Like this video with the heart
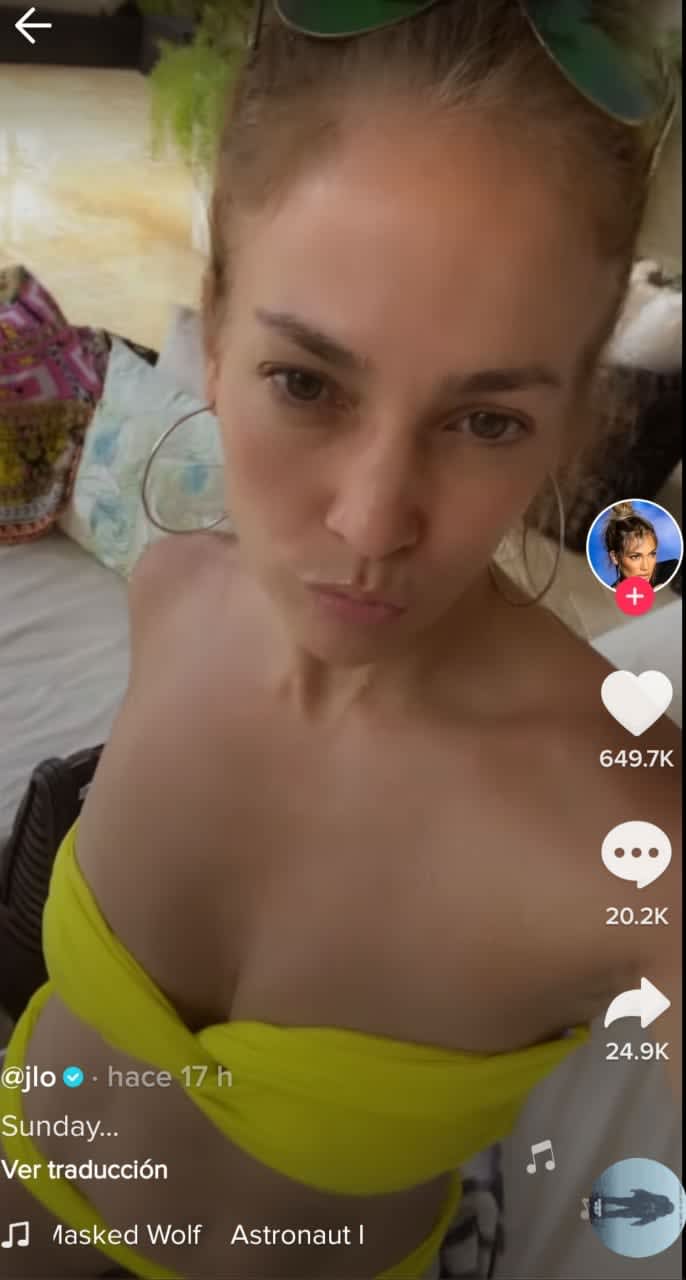Viewport: 686px width, 1280px height. pos(636,702)
